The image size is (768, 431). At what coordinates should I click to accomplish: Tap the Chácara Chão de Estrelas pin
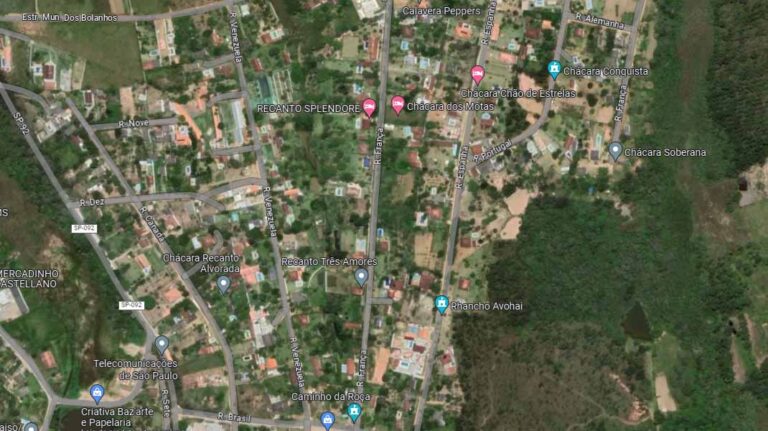click(477, 74)
